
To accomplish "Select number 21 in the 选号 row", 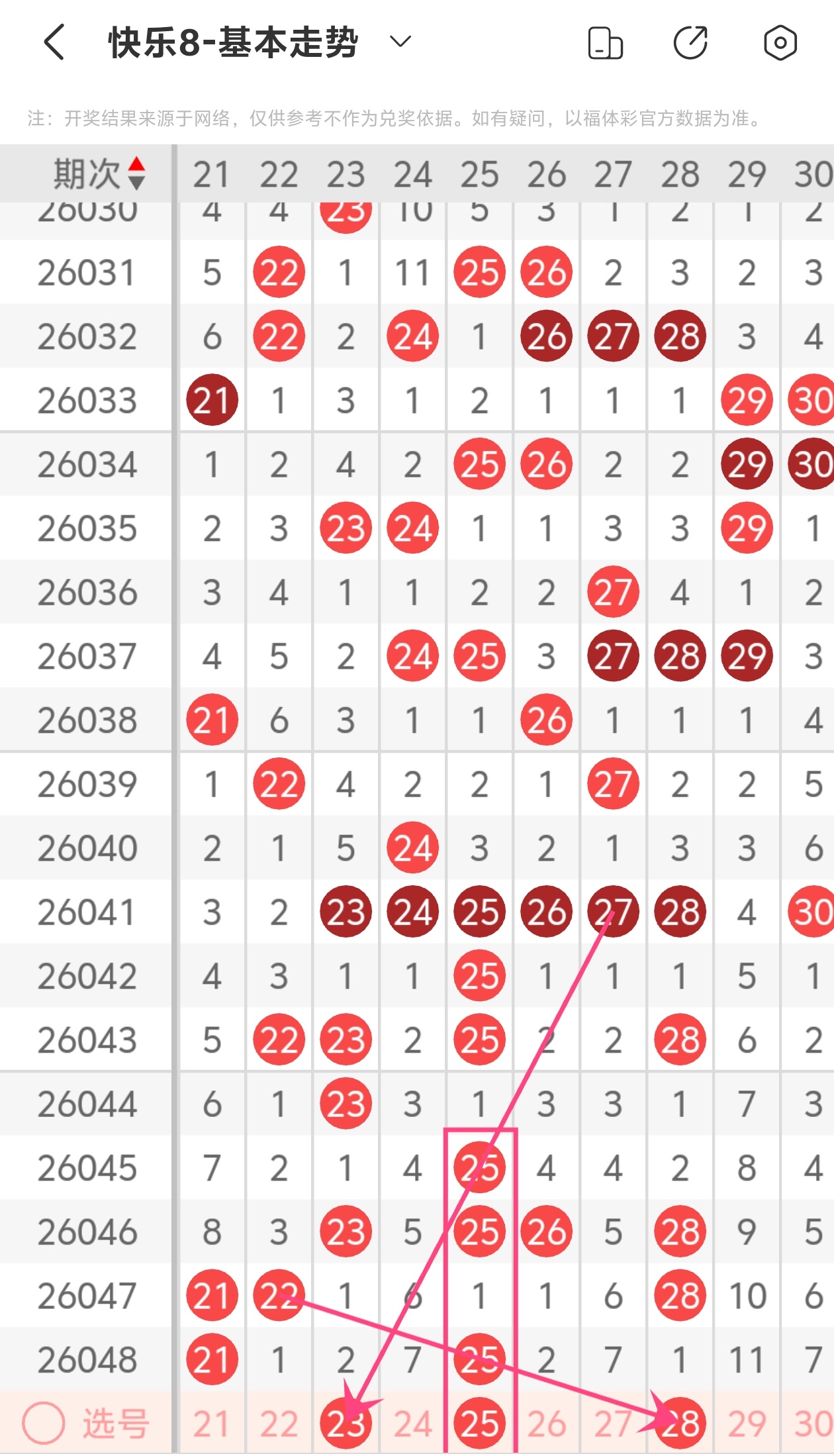I will (x=211, y=1424).
